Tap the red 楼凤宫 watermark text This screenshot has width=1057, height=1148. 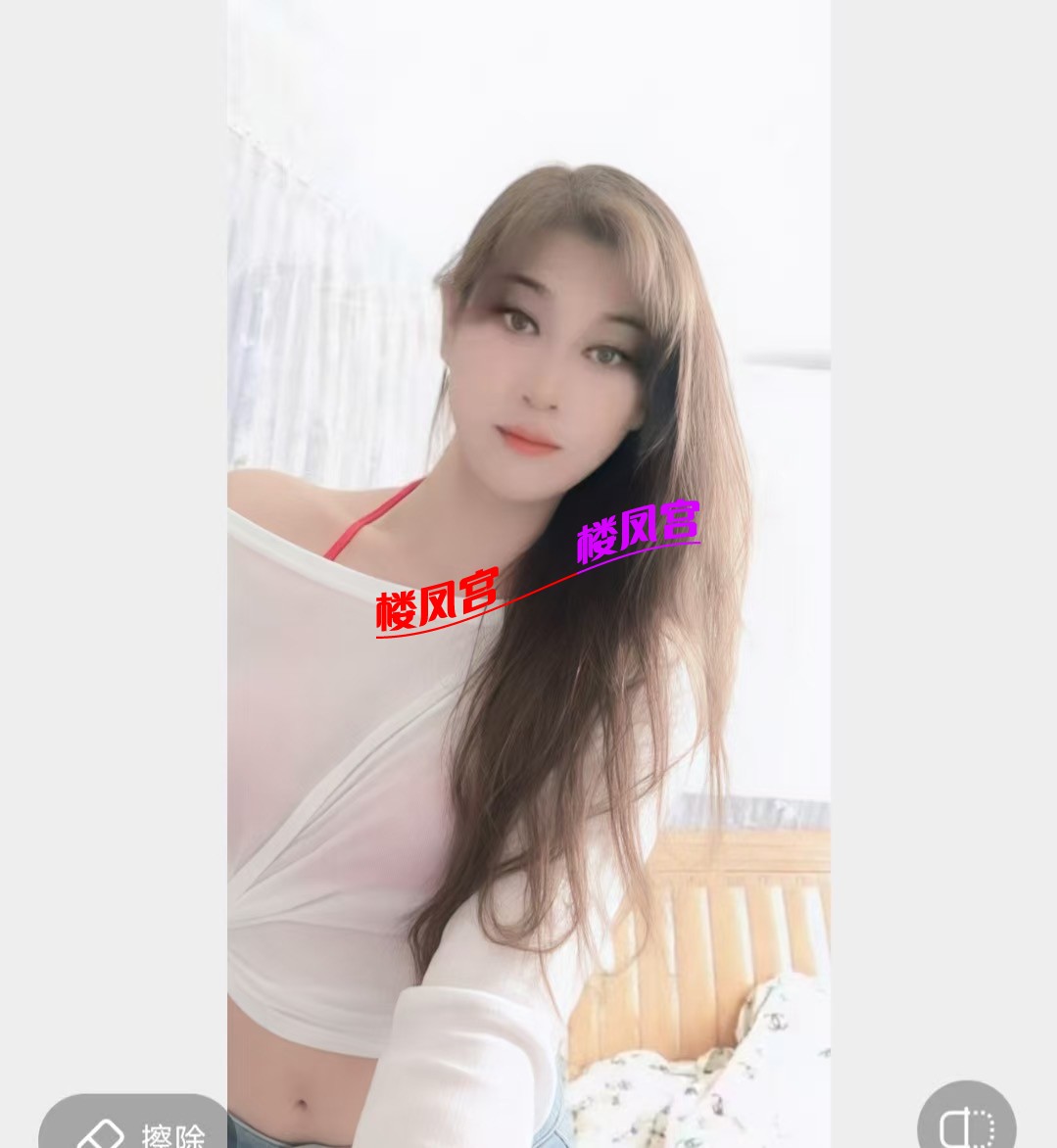pos(438,600)
